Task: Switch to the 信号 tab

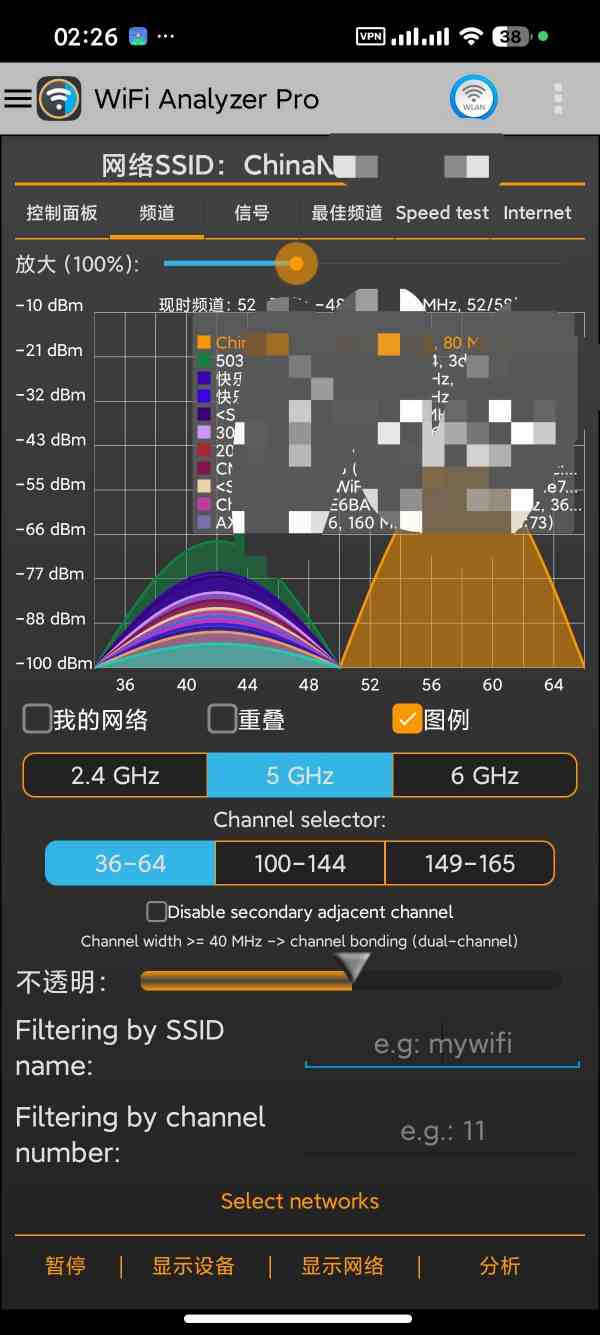Action: (x=251, y=213)
